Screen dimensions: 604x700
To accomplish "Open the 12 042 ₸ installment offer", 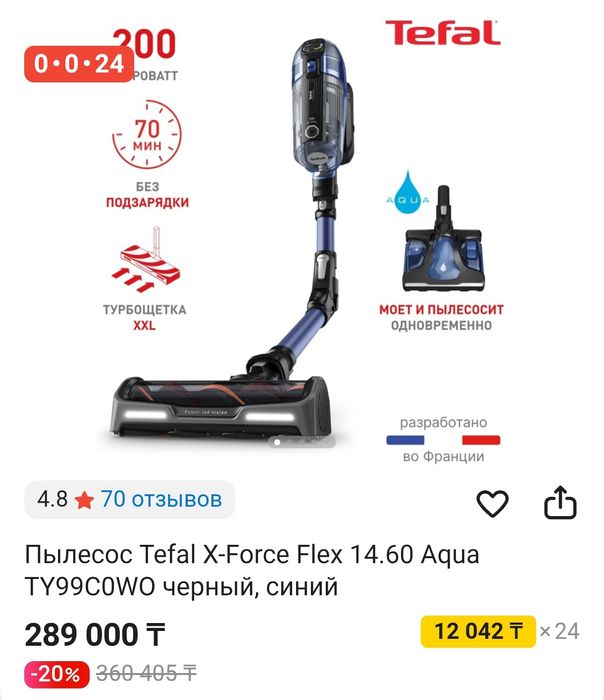I will coord(480,631).
